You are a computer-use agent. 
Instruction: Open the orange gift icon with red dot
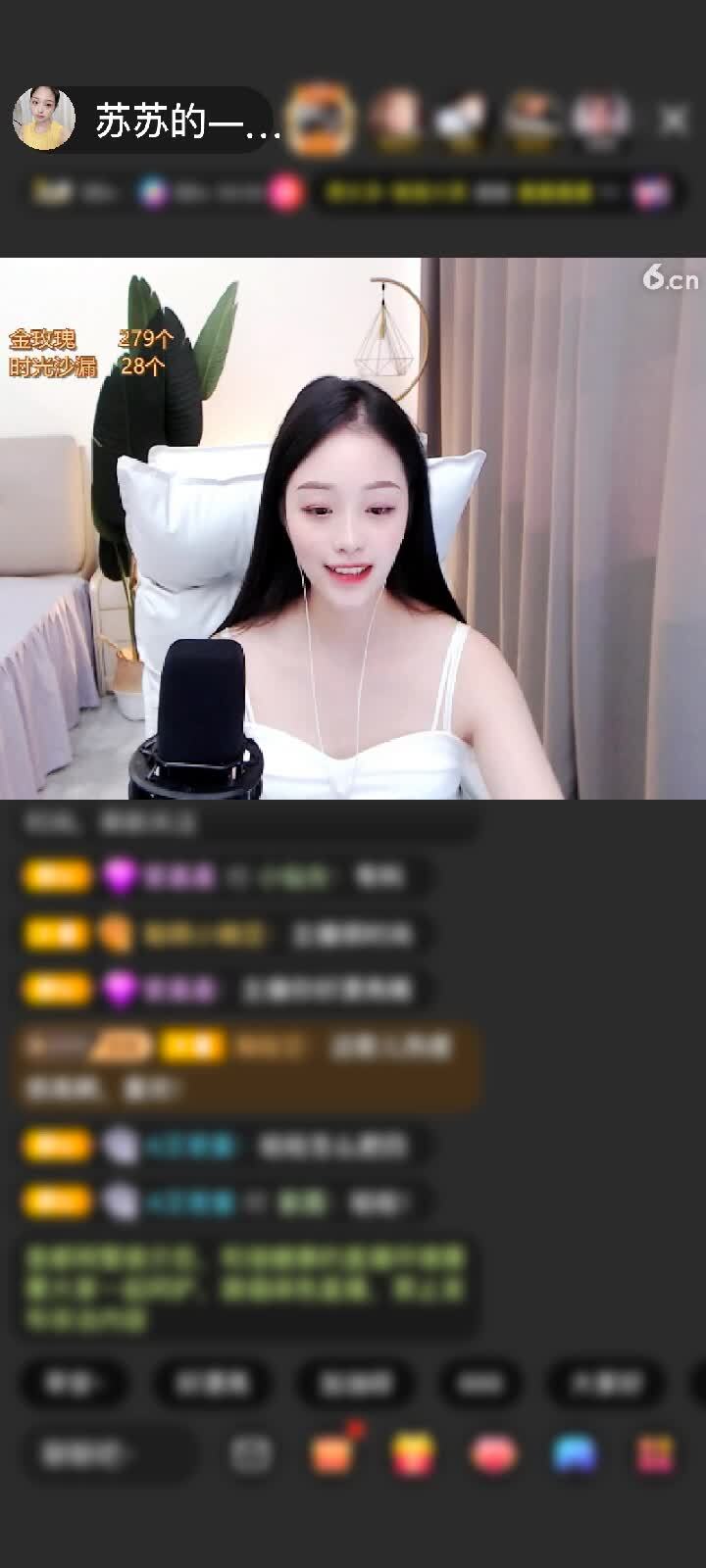(x=331, y=1454)
